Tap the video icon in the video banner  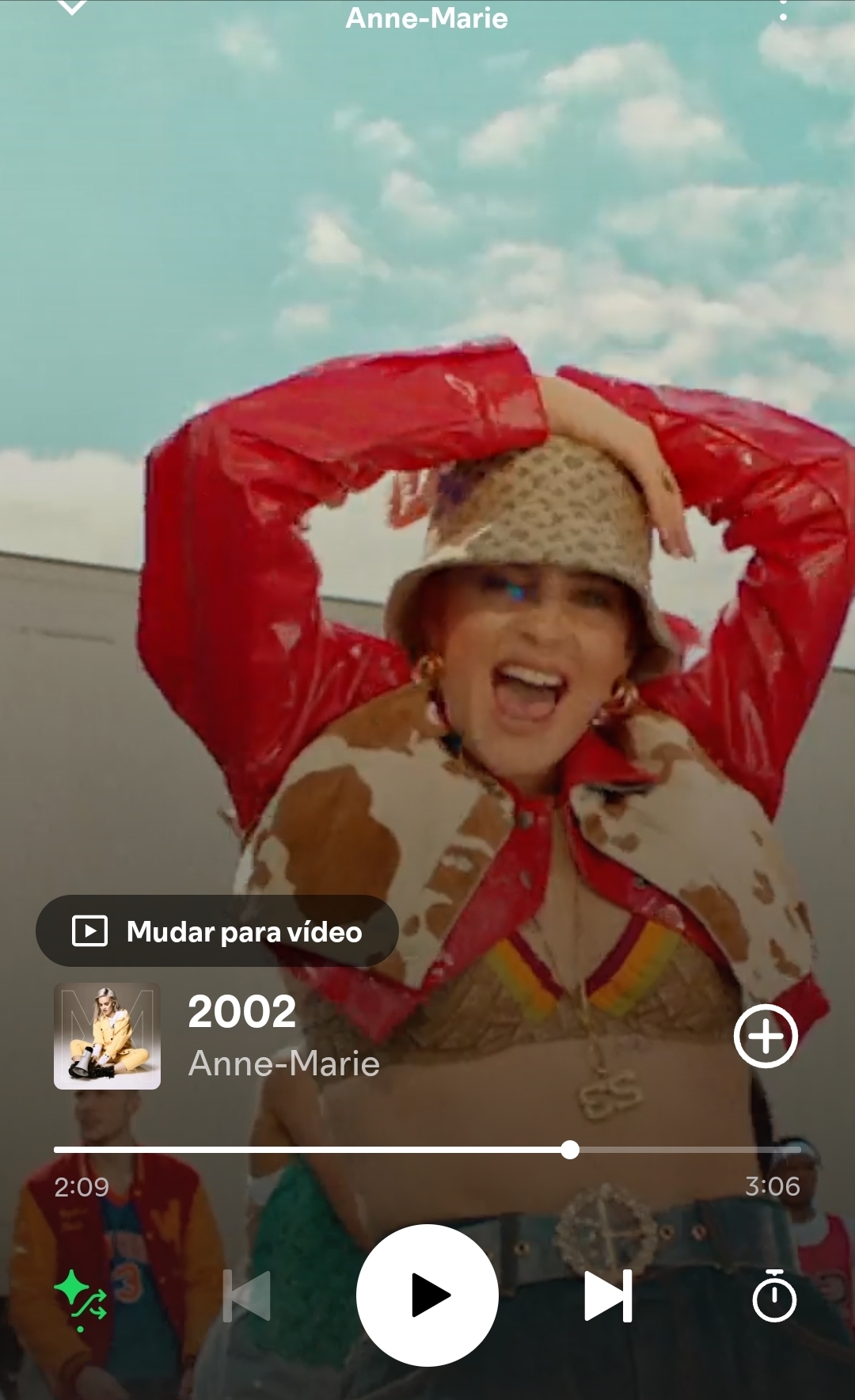(x=89, y=931)
